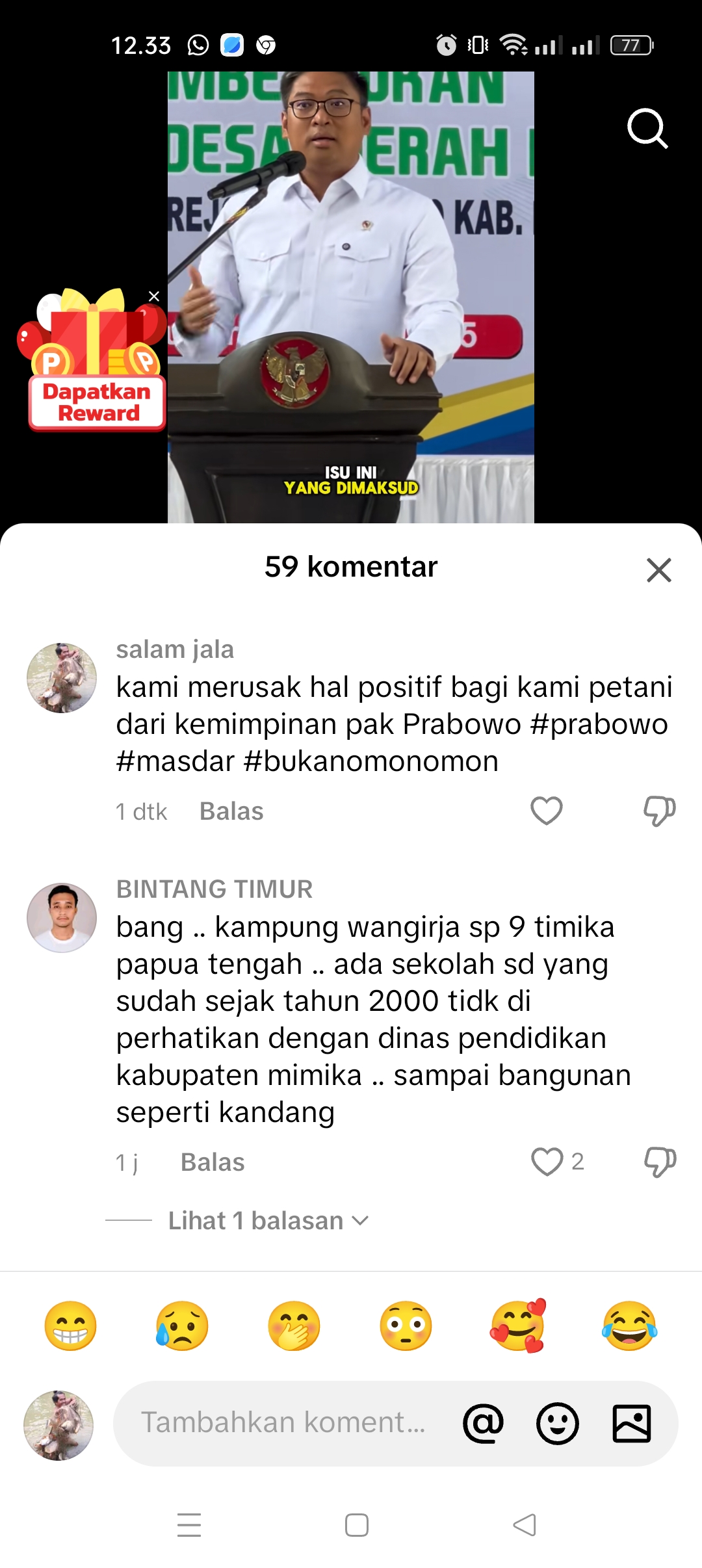Reply to BINTANG TIMUR's comment via Balas

point(213,1162)
